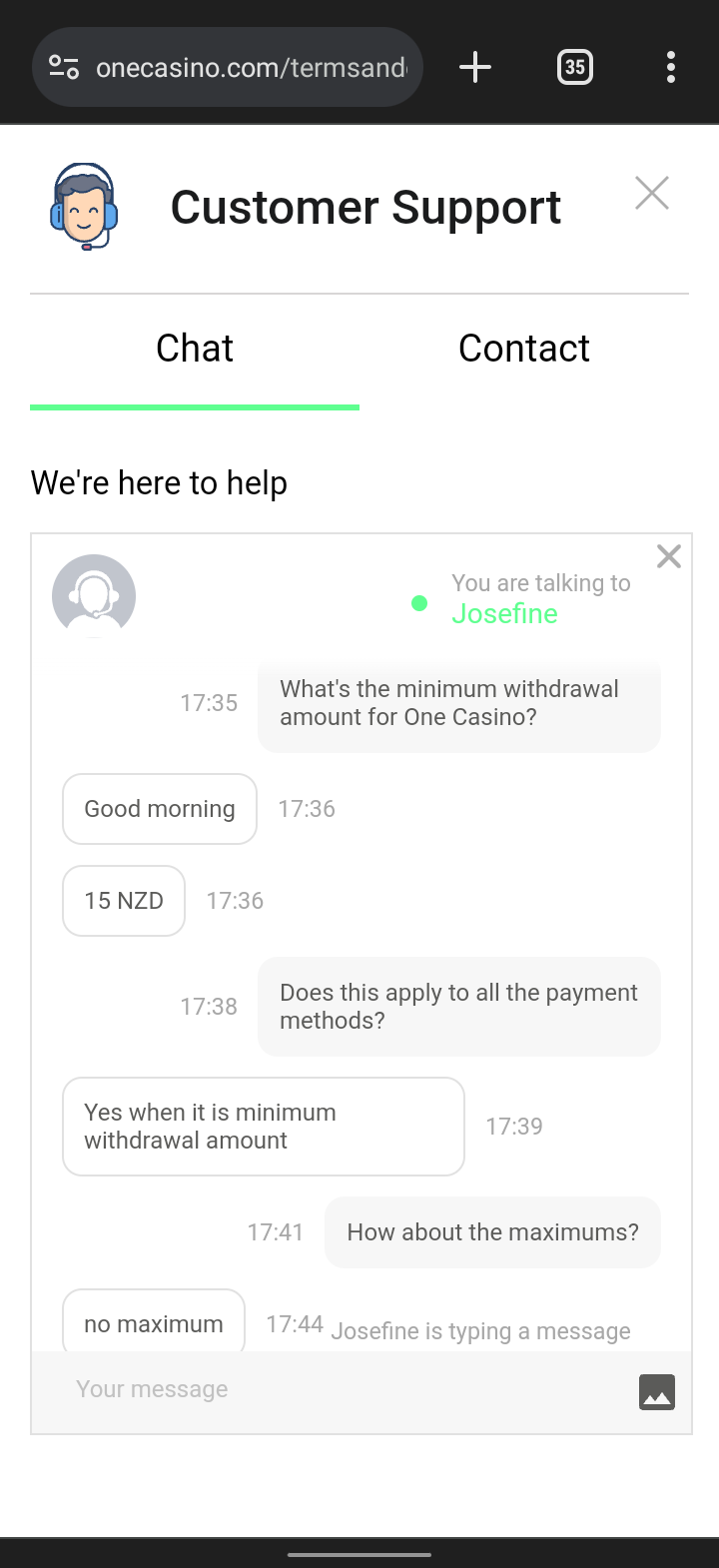The width and height of the screenshot is (719, 1568).
Task: Click Josefine's agent avatar in the chat
Action: [x=93, y=595]
